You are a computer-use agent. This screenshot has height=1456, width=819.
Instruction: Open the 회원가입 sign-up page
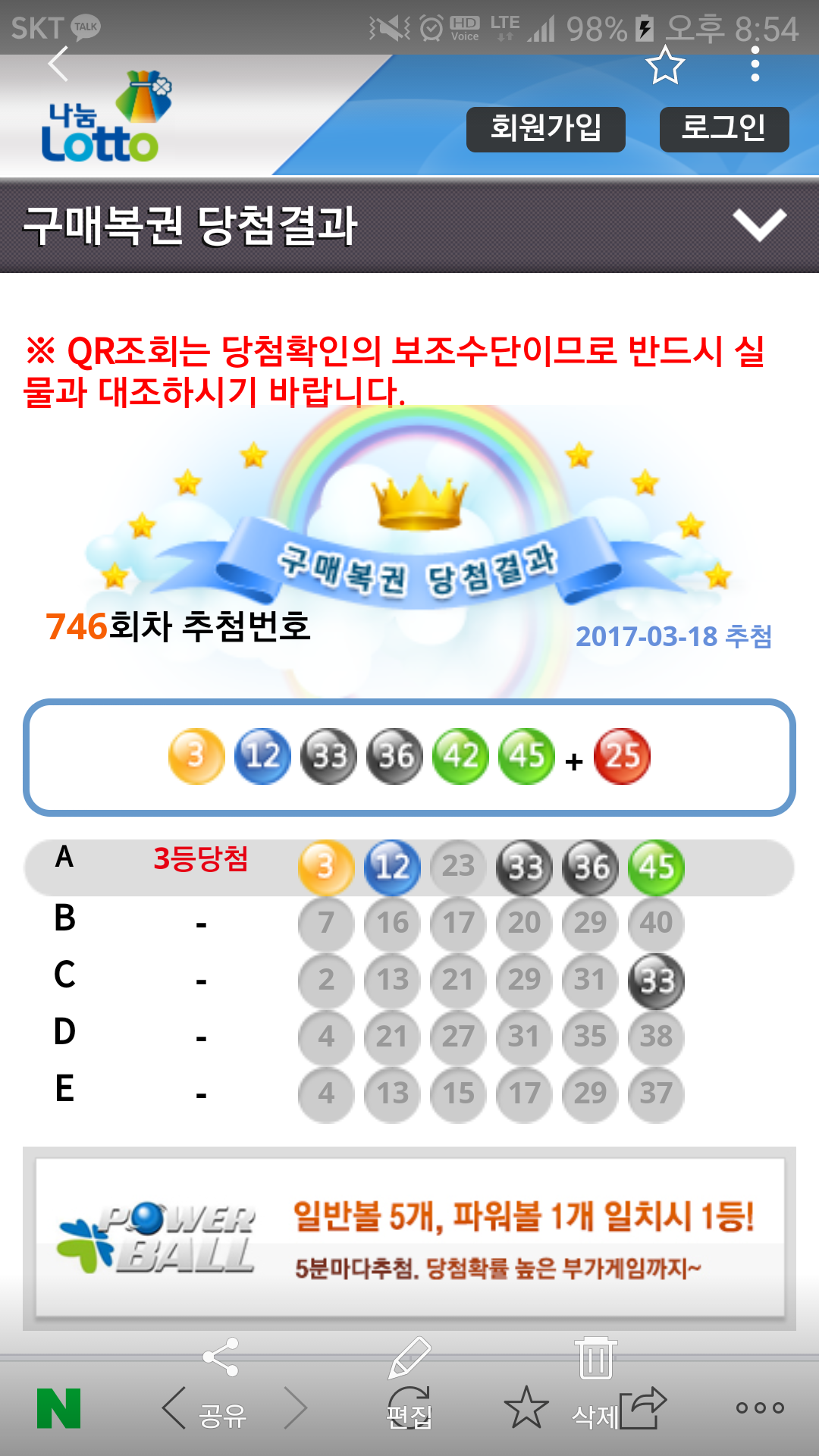point(545,129)
